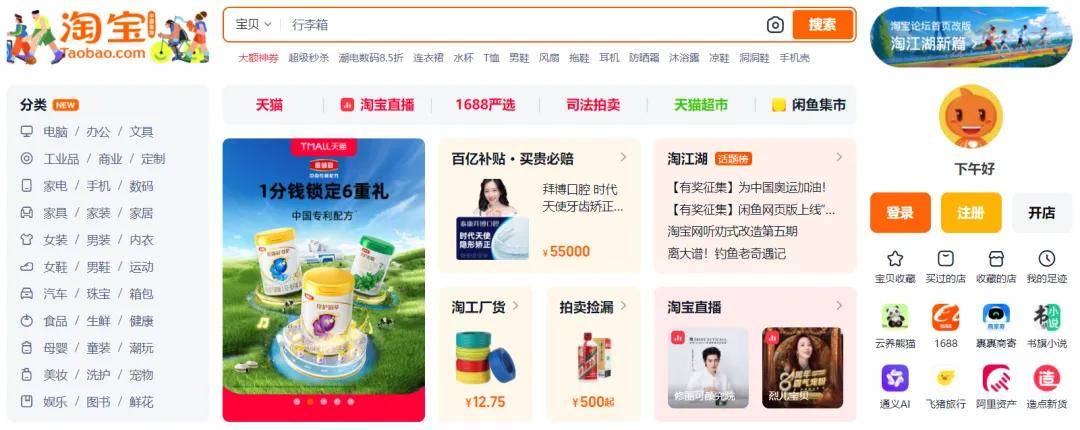Tap the orange 登录 button
Image resolution: width=1080 pixels, height=430 pixels.
pos(899,213)
